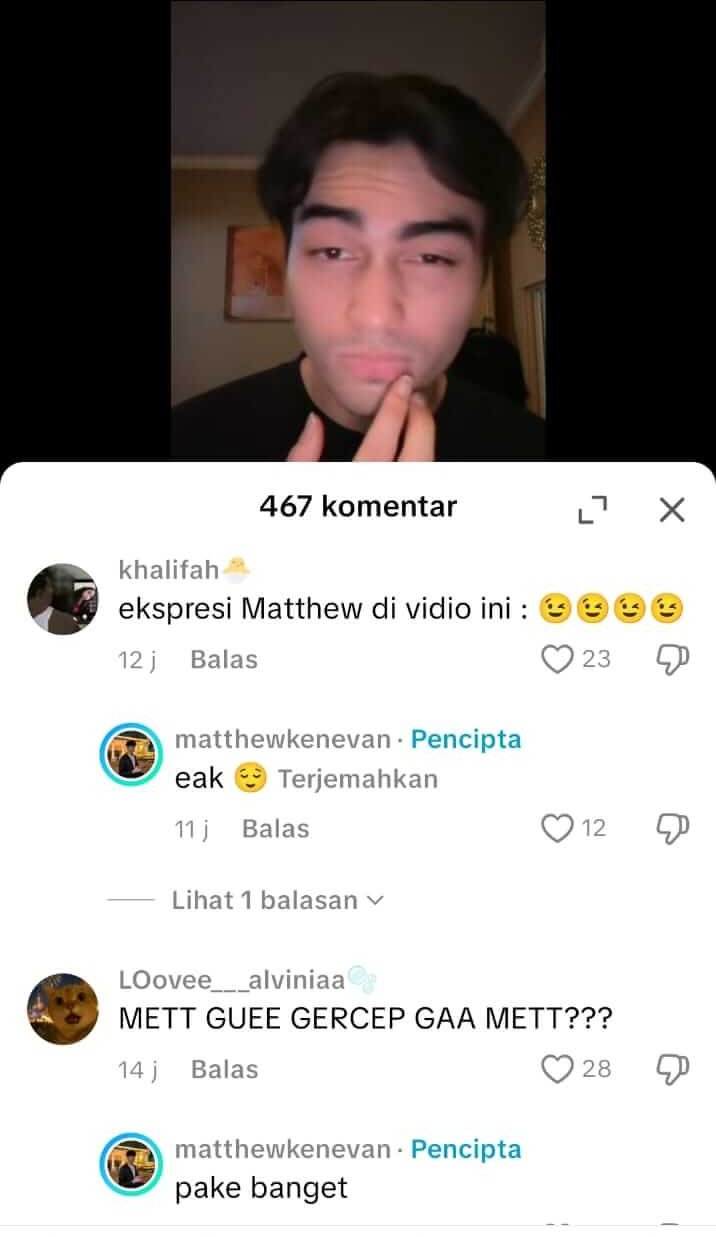Open LOovee___alviniaa's profile avatar

62,1009
